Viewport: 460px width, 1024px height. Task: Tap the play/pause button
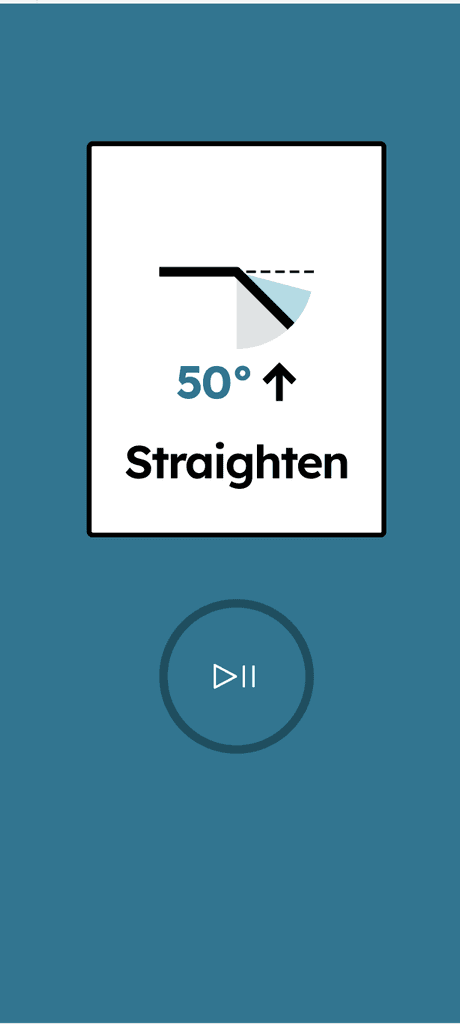click(236, 676)
